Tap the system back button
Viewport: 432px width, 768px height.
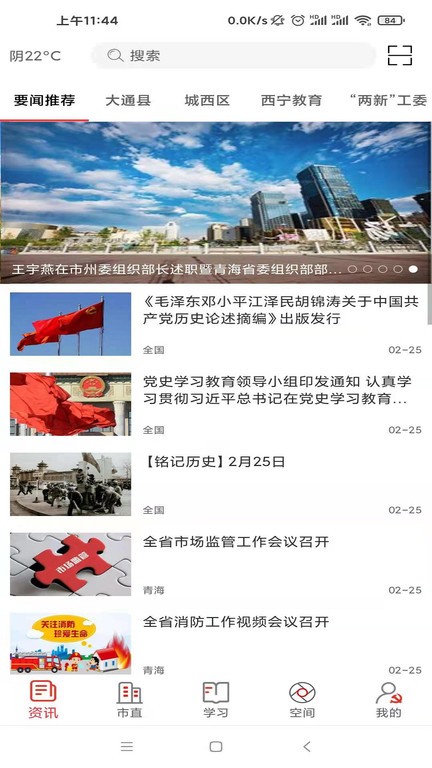307,746
